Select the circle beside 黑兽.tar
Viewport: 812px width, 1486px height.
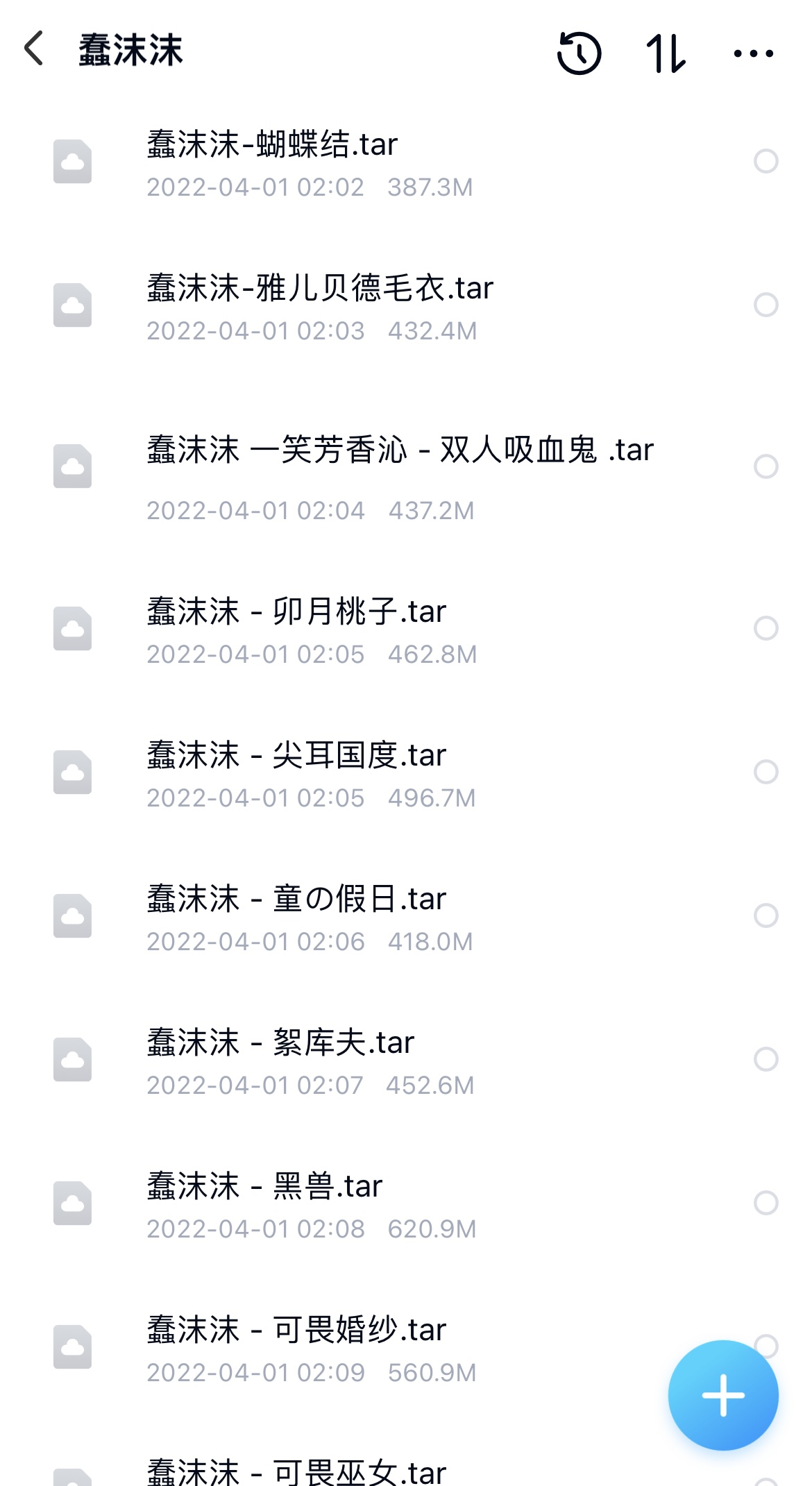tap(766, 1203)
